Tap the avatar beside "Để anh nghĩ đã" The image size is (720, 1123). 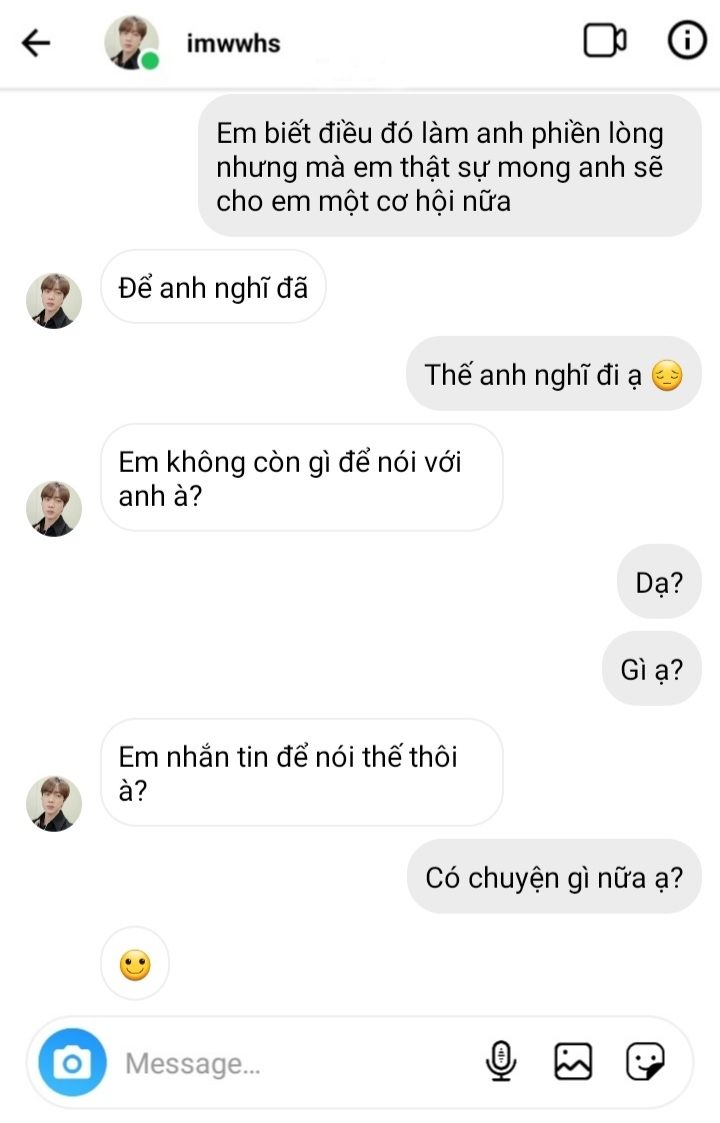(54, 301)
